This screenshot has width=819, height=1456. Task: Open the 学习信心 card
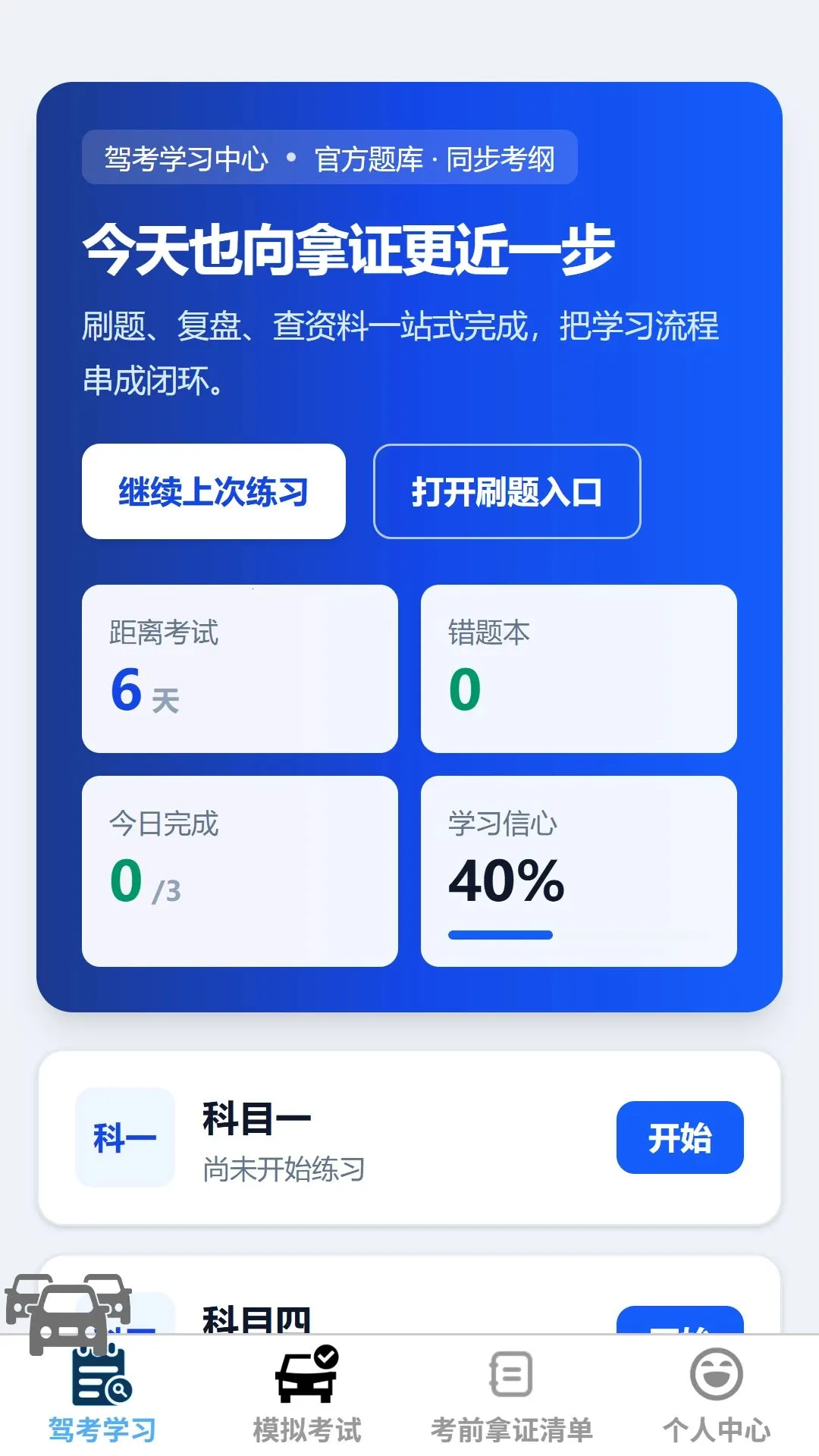tap(579, 871)
